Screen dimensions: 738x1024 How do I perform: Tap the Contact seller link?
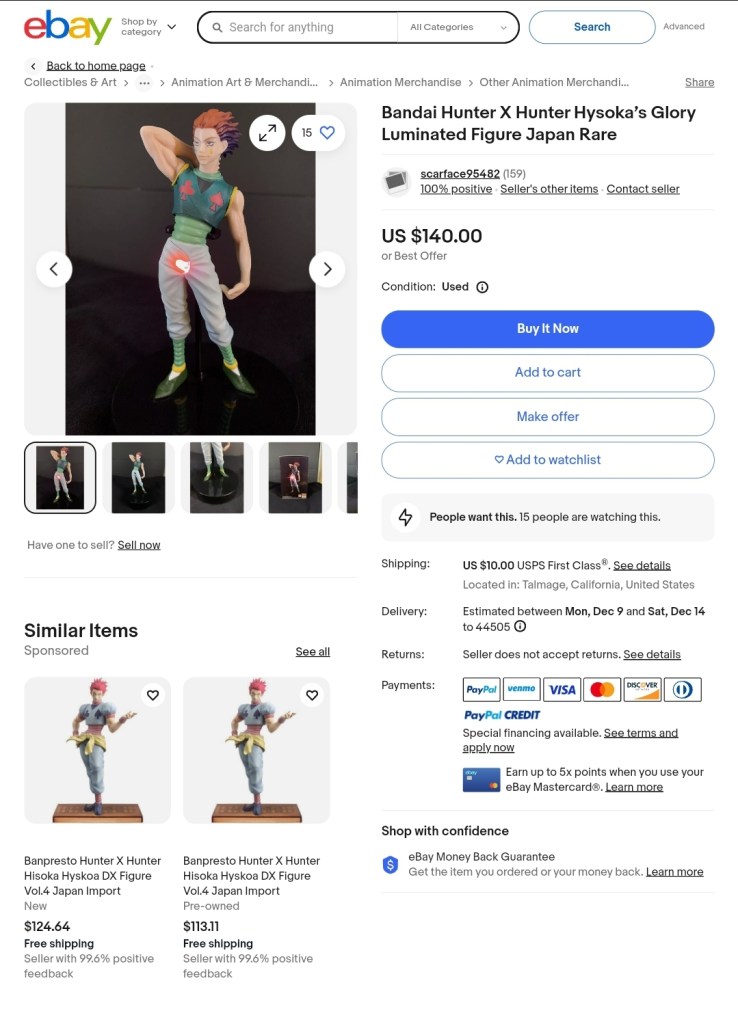click(x=642, y=189)
